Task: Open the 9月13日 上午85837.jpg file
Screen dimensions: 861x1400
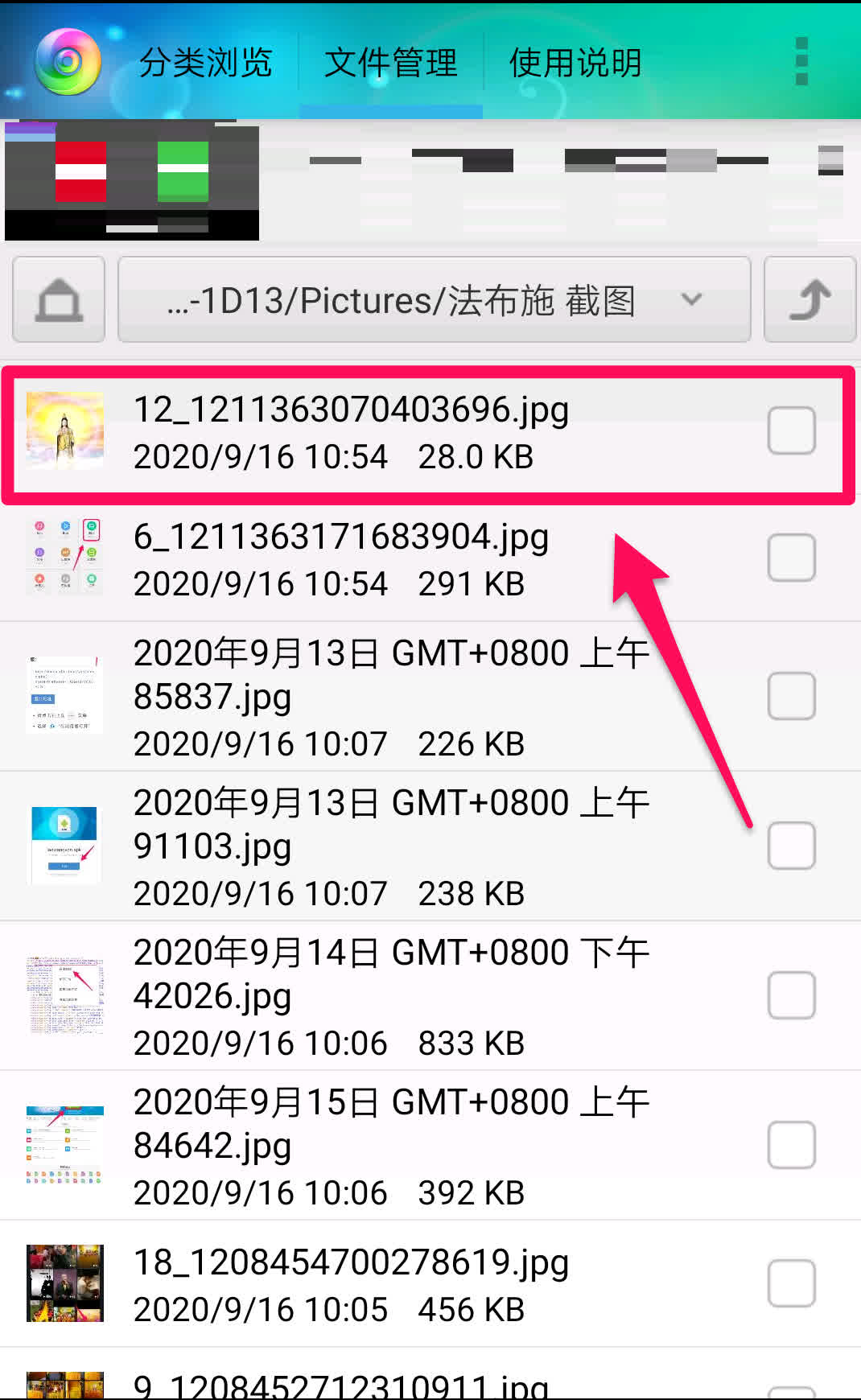Action: [x=378, y=697]
